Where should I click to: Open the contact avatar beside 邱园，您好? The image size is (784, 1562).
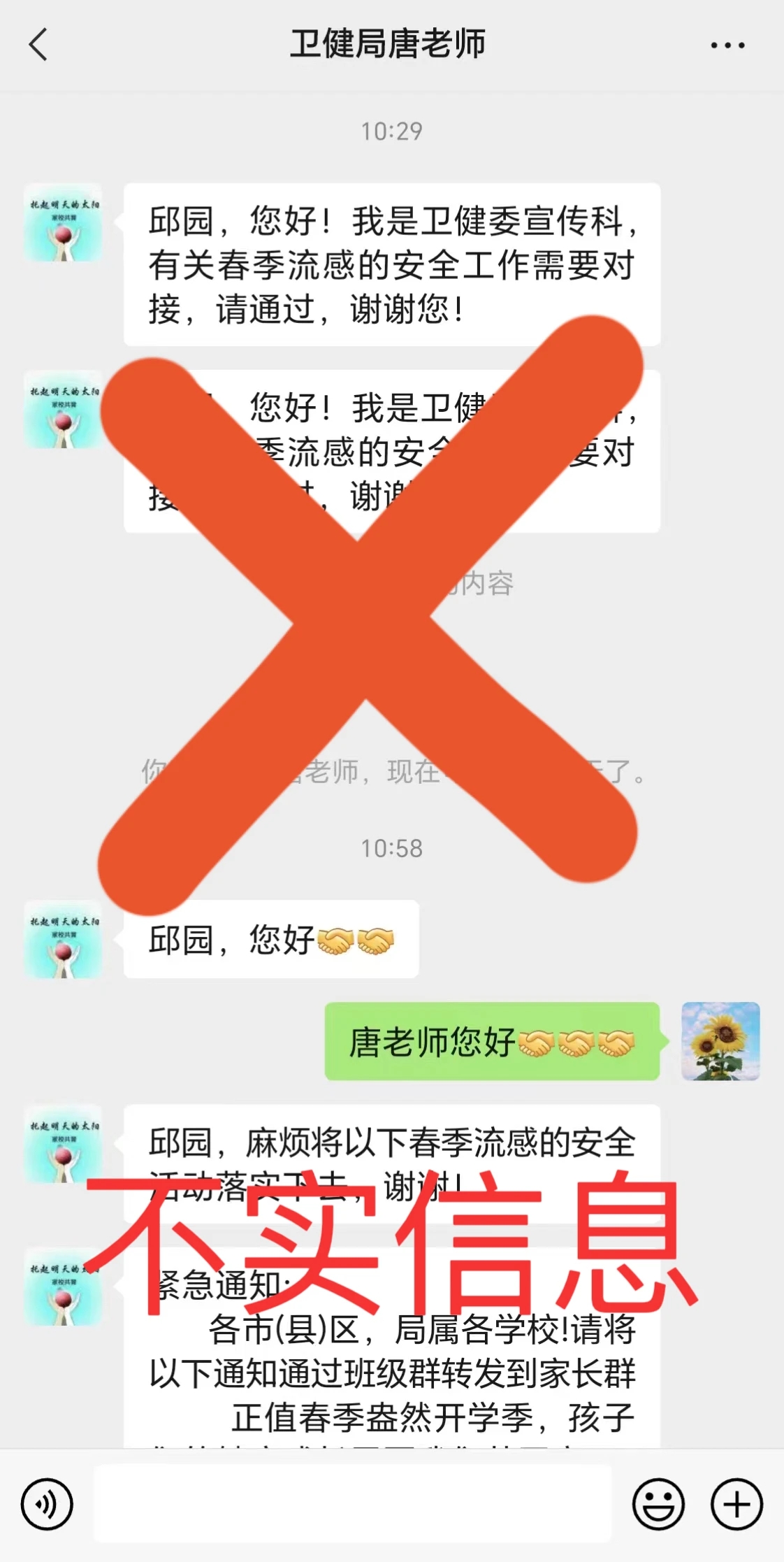pyautogui.click(x=63, y=939)
